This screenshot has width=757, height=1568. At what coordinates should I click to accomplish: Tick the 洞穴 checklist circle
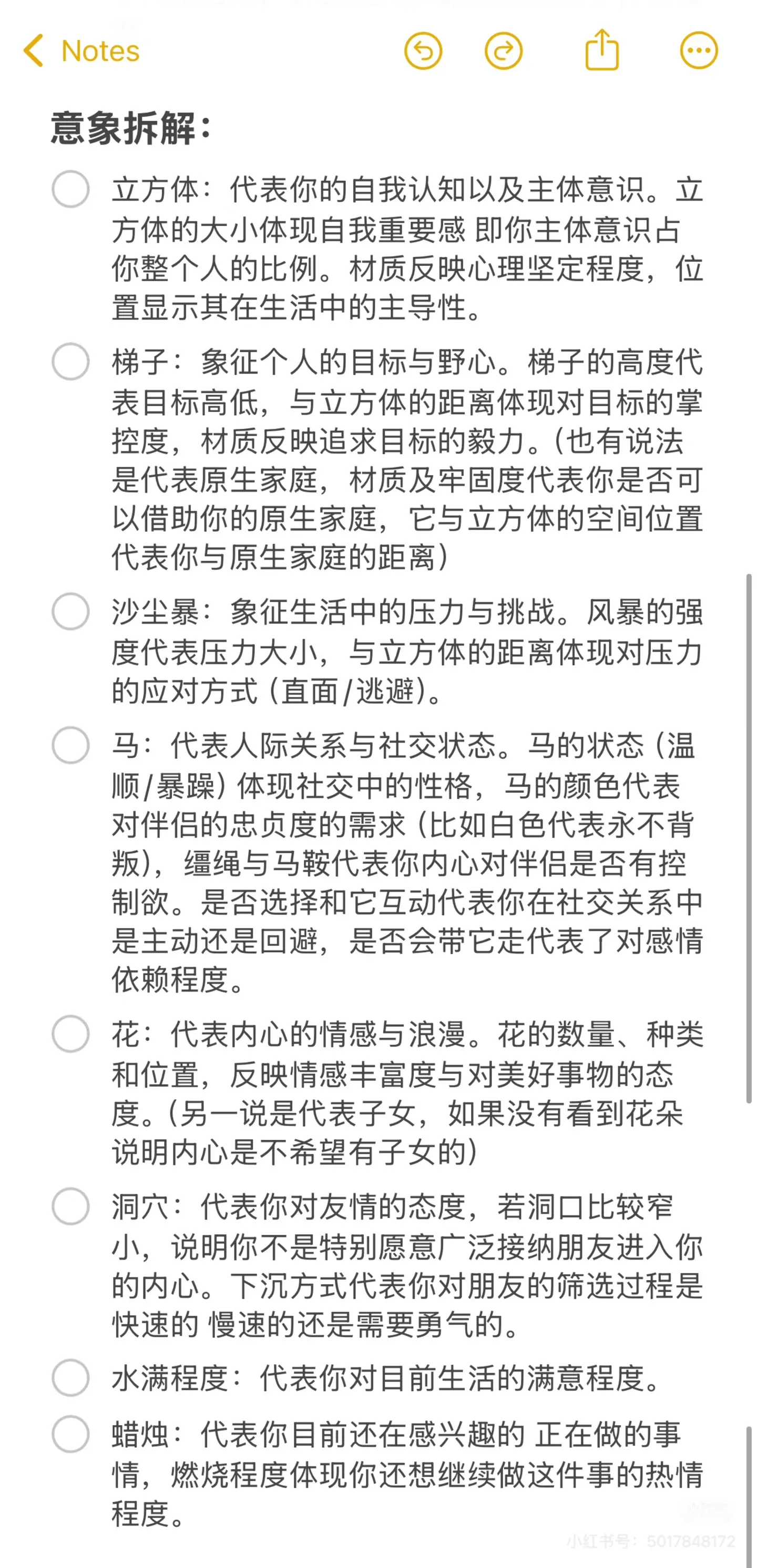tap(70, 1206)
